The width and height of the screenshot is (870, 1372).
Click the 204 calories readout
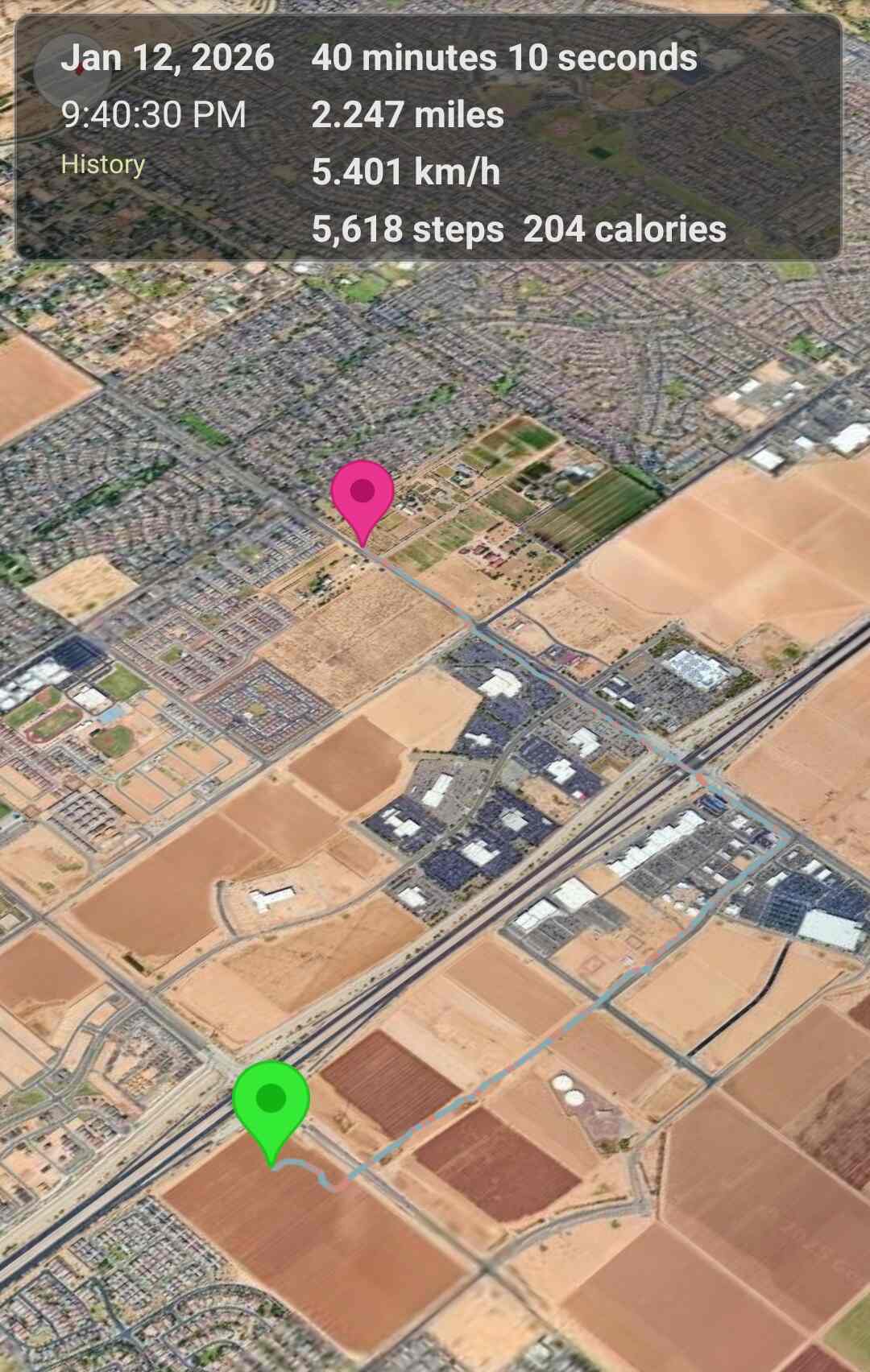pyautogui.click(x=626, y=231)
